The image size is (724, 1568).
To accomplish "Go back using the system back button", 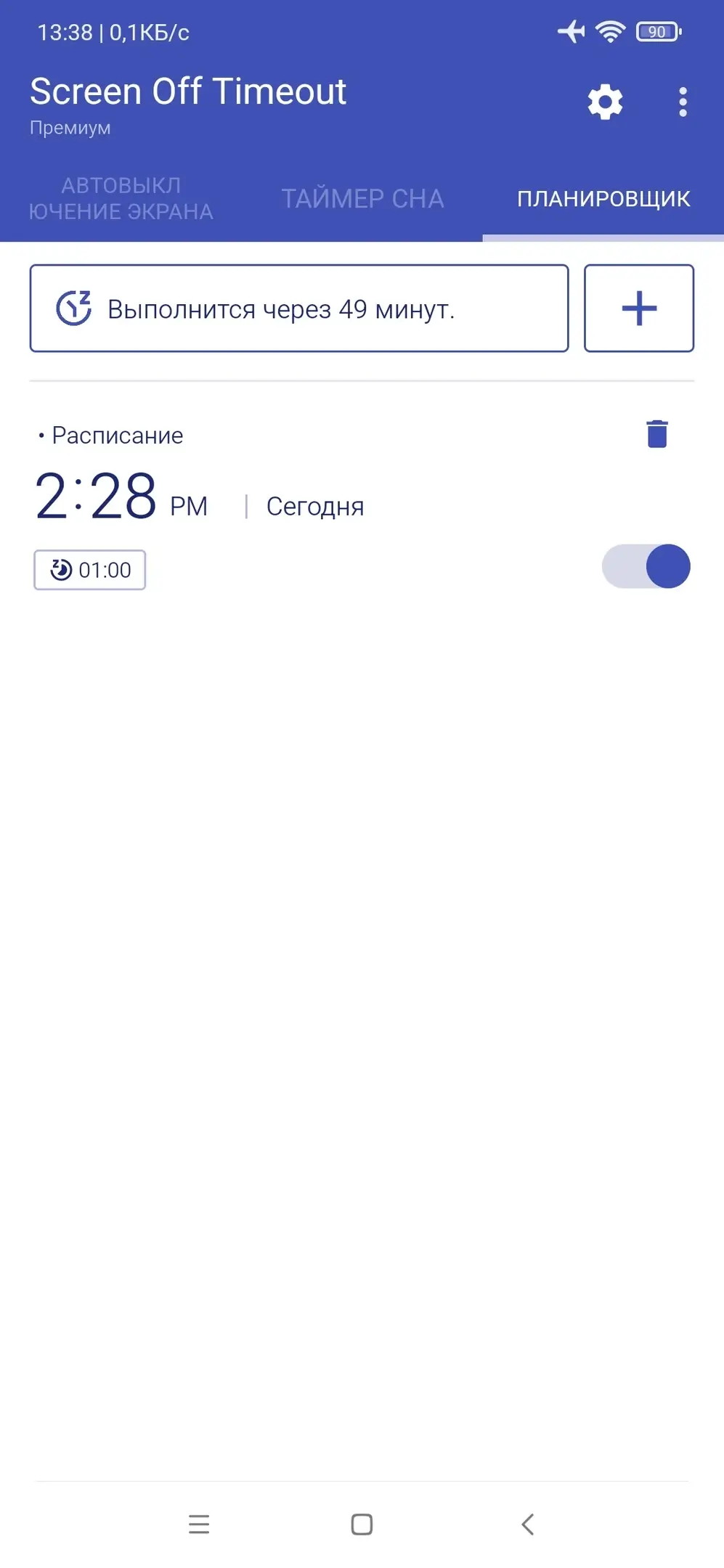I will click(528, 1524).
